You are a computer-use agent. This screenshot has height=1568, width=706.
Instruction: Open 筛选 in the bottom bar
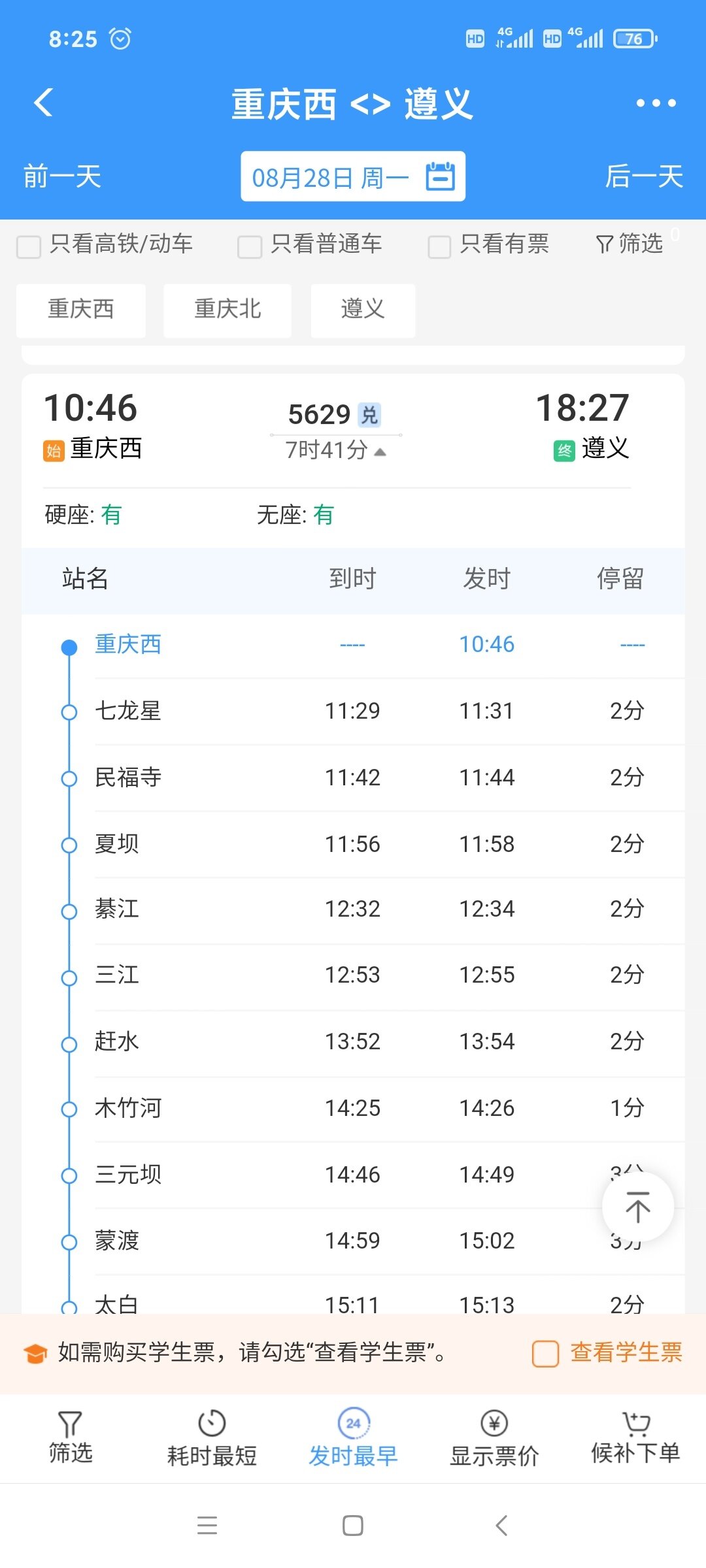coord(71,1438)
